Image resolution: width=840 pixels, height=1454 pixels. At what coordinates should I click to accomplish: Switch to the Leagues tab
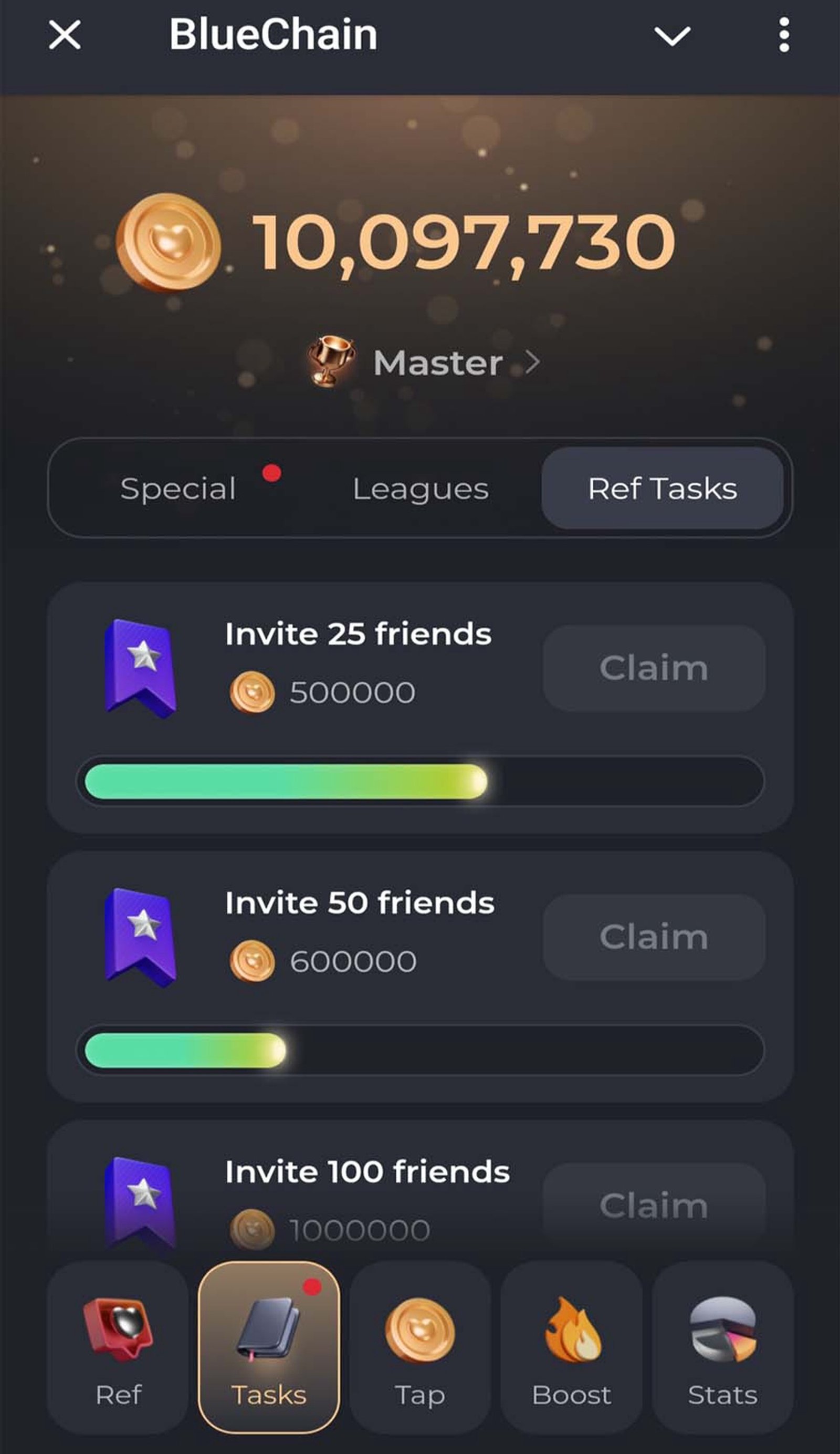click(x=421, y=489)
